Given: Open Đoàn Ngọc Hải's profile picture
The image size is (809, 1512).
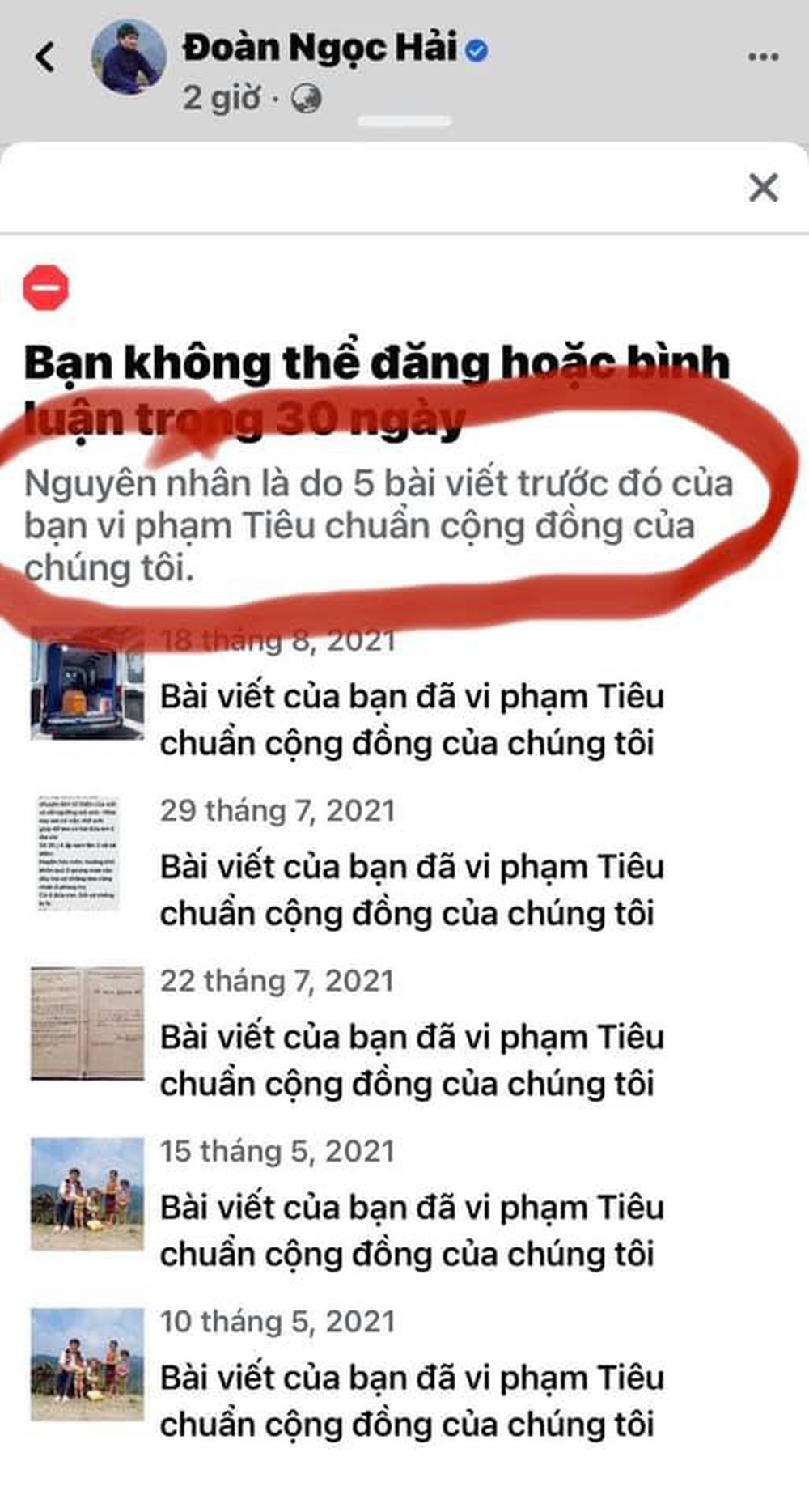Looking at the screenshot, I should coord(129,57).
